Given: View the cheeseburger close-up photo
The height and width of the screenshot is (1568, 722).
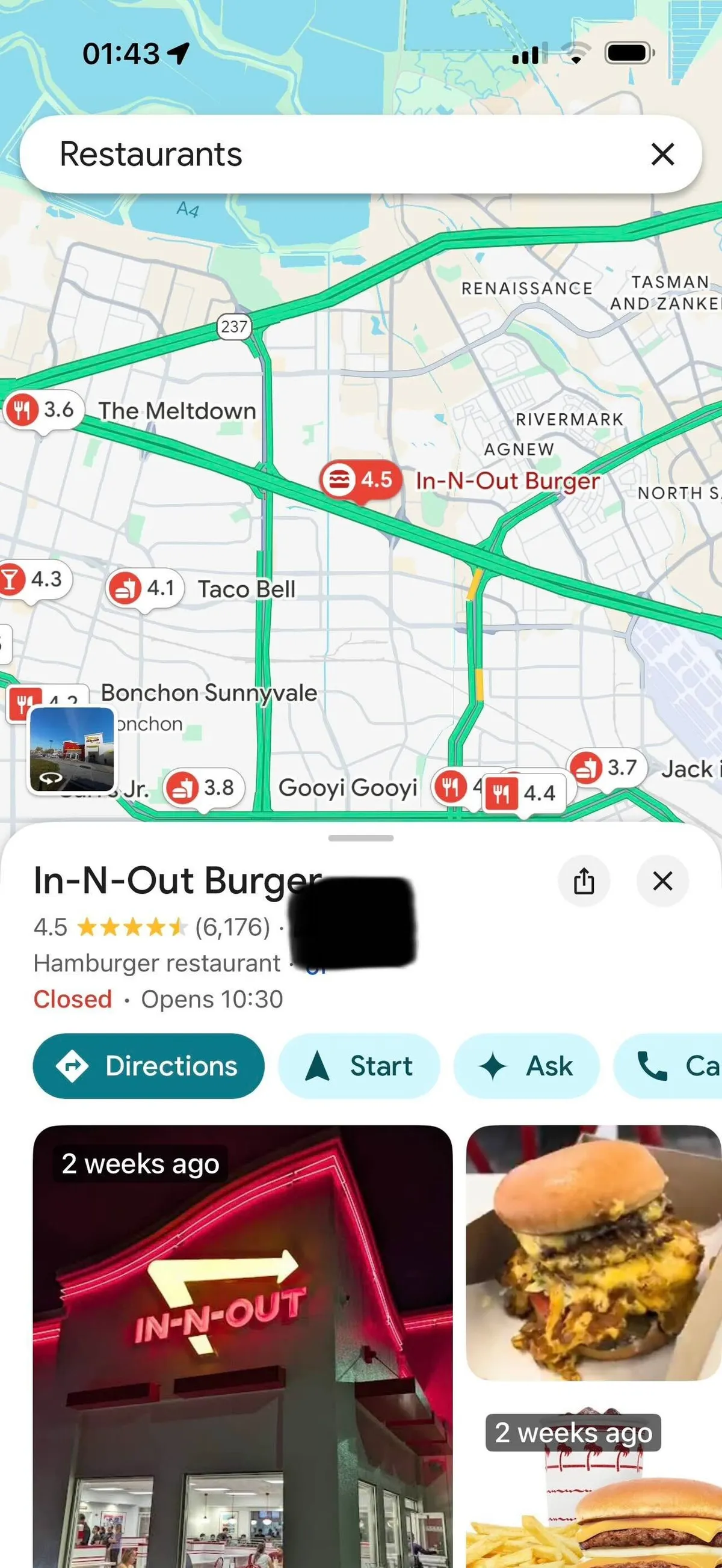Looking at the screenshot, I should point(594,1254).
